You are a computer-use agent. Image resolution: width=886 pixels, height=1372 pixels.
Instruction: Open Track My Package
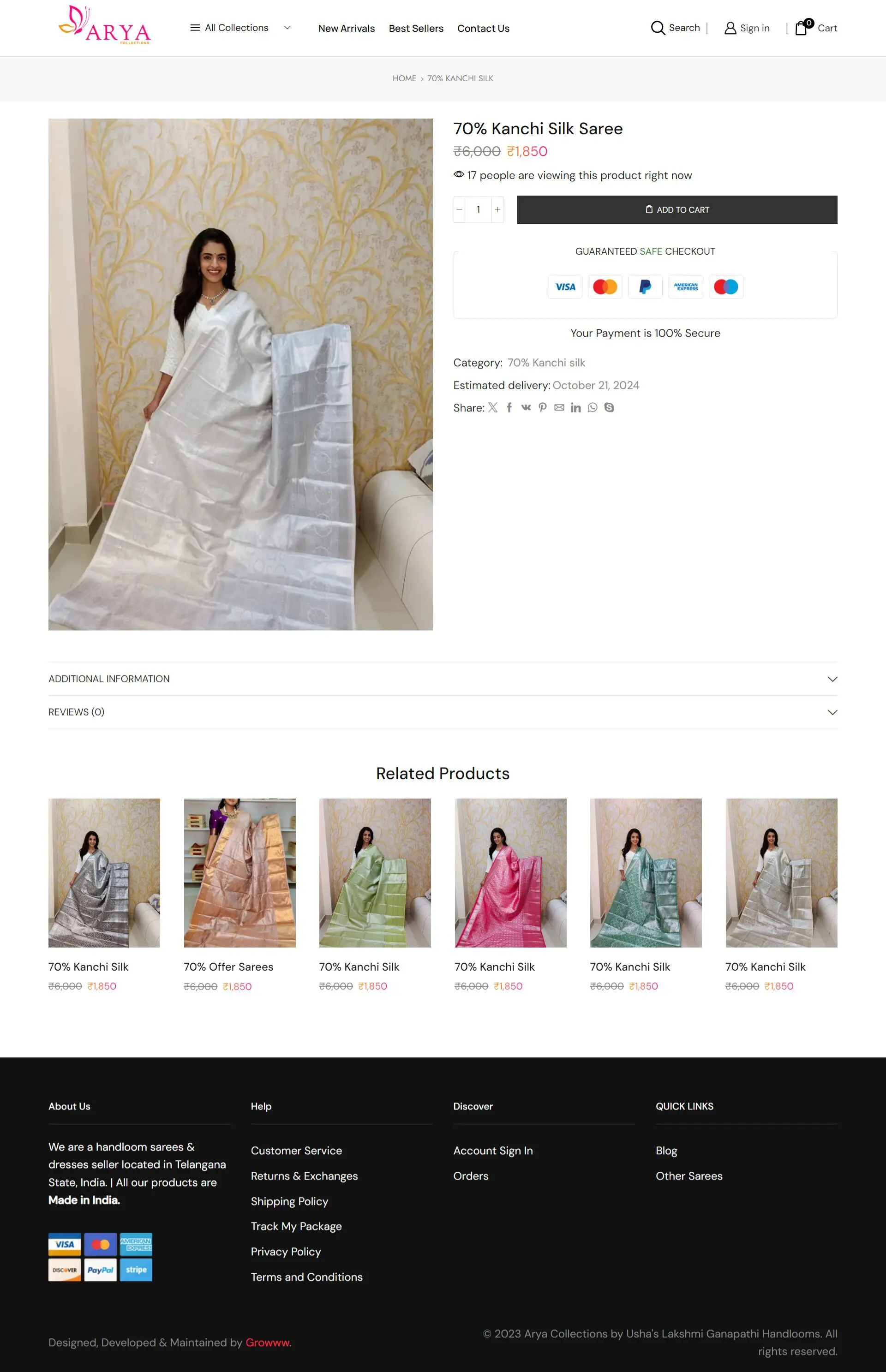pos(296,1226)
